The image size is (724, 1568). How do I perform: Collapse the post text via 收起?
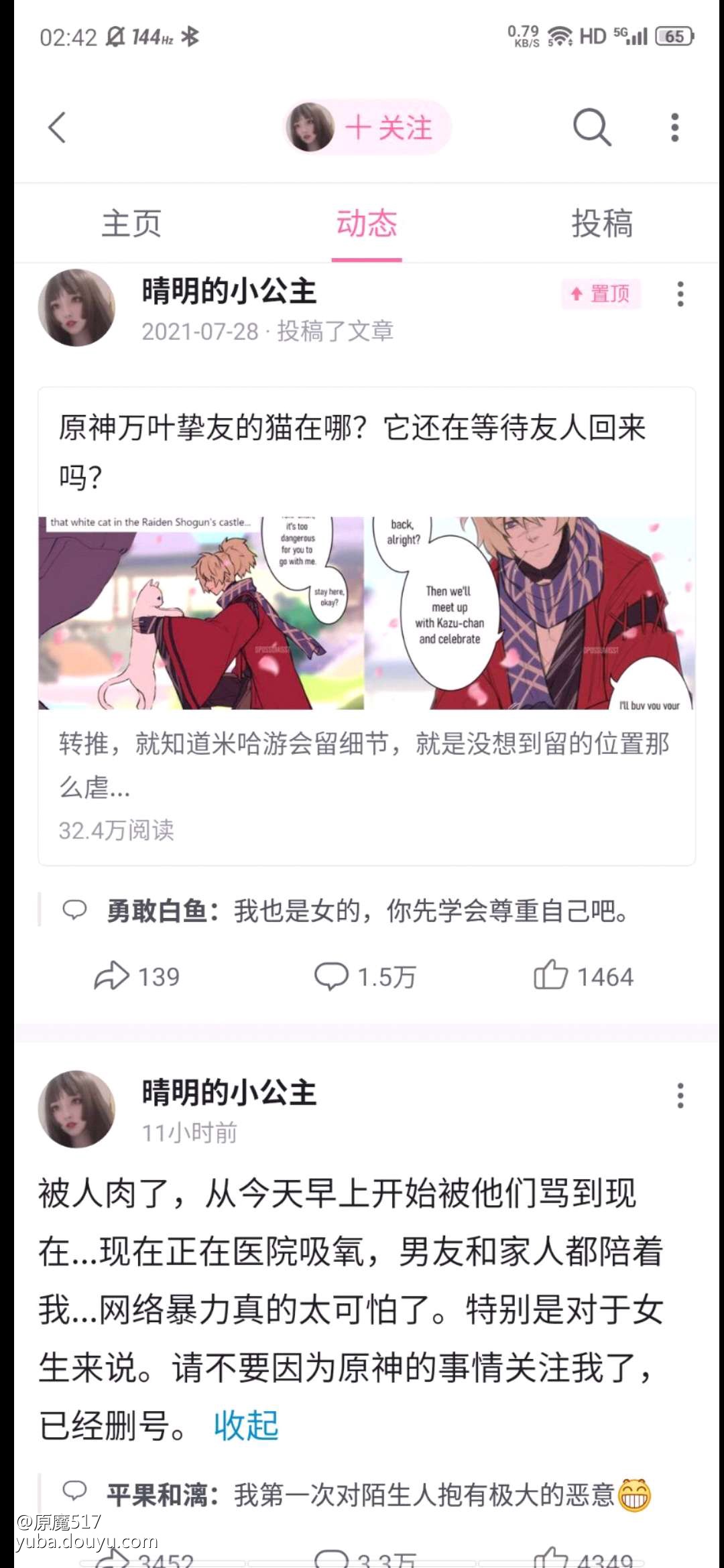[246, 1425]
